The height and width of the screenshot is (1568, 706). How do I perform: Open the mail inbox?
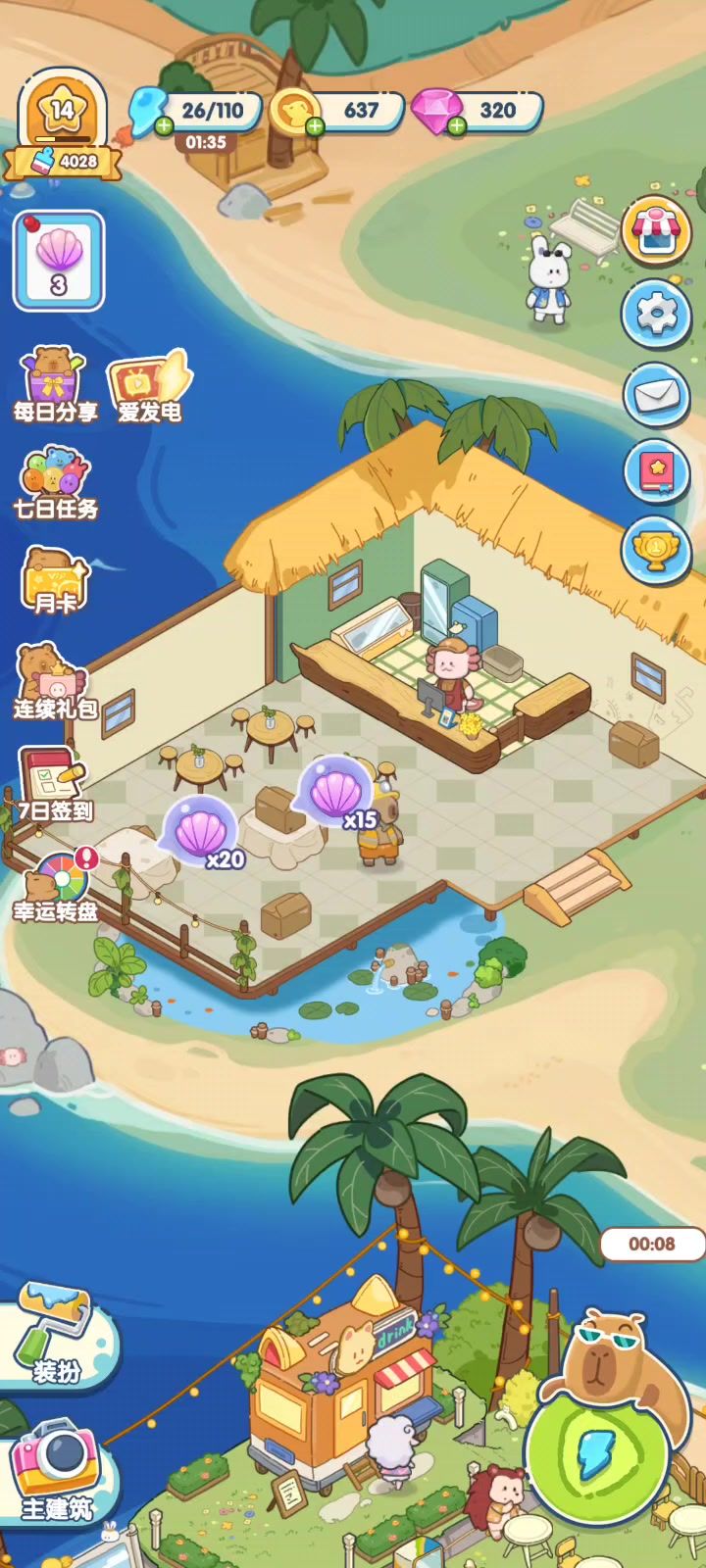tap(656, 394)
